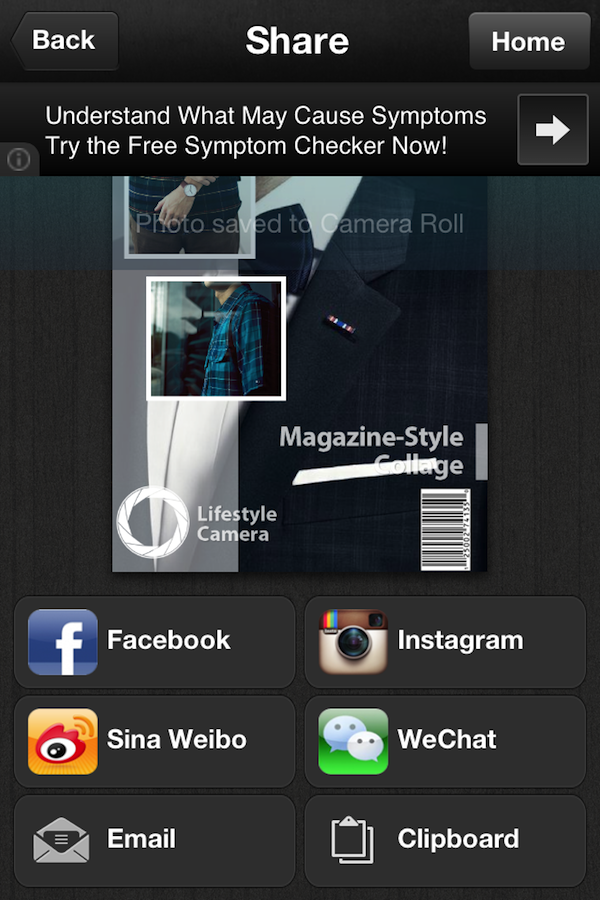The height and width of the screenshot is (900, 600).
Task: Share the collage to Facebook
Action: pos(155,641)
